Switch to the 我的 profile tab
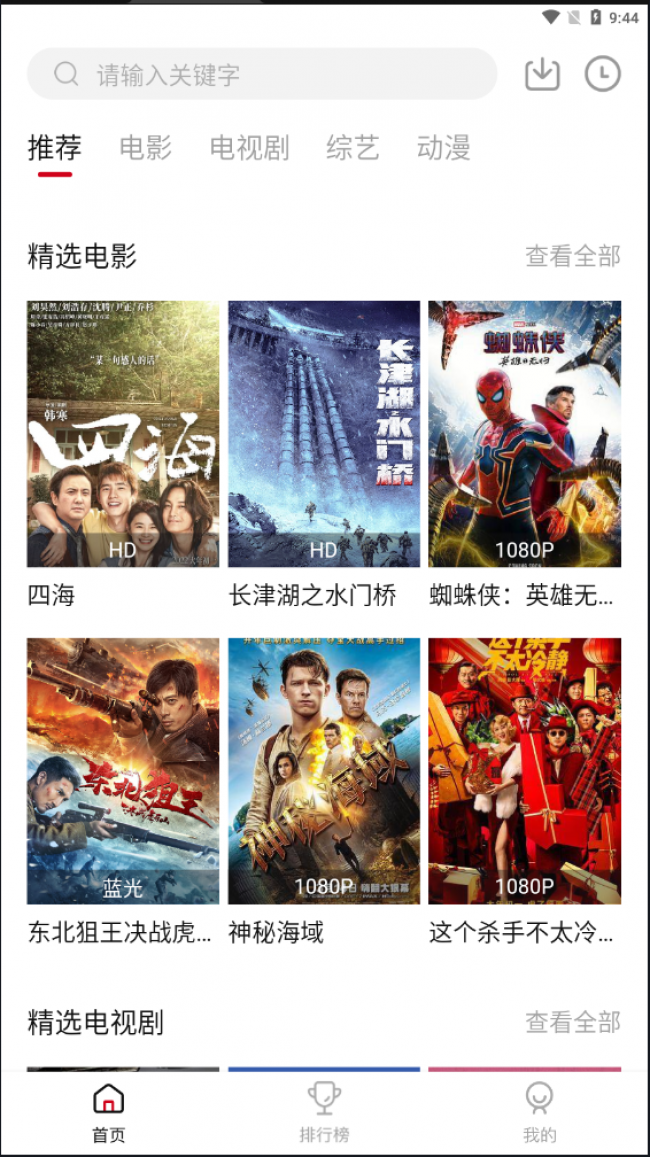650x1157 pixels. [539, 1113]
